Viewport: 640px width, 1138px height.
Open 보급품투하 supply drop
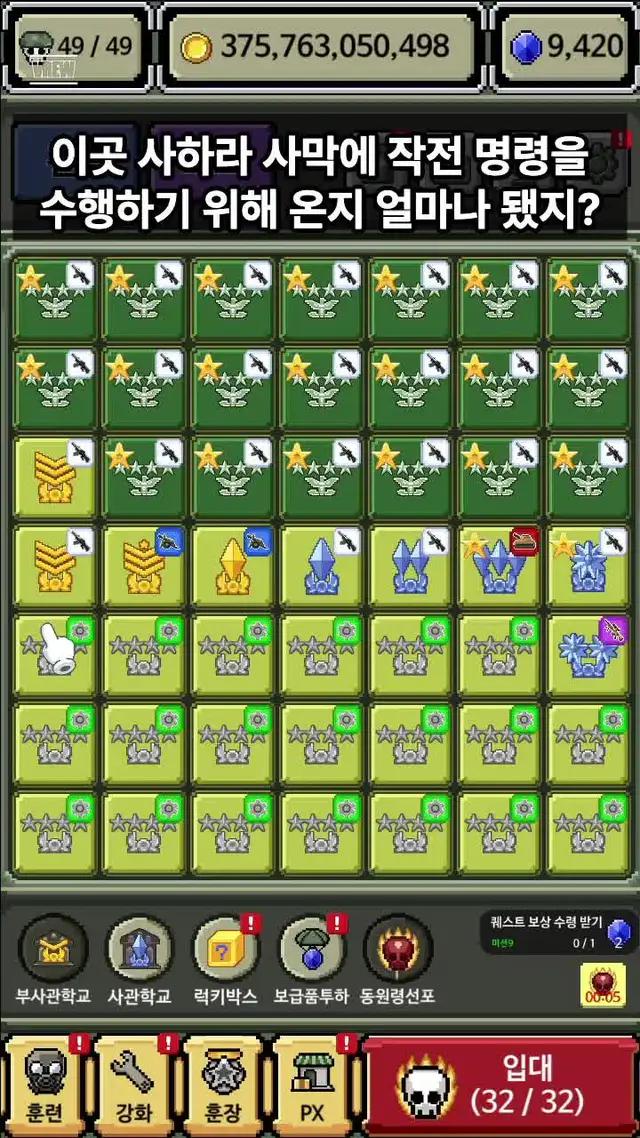311,958
